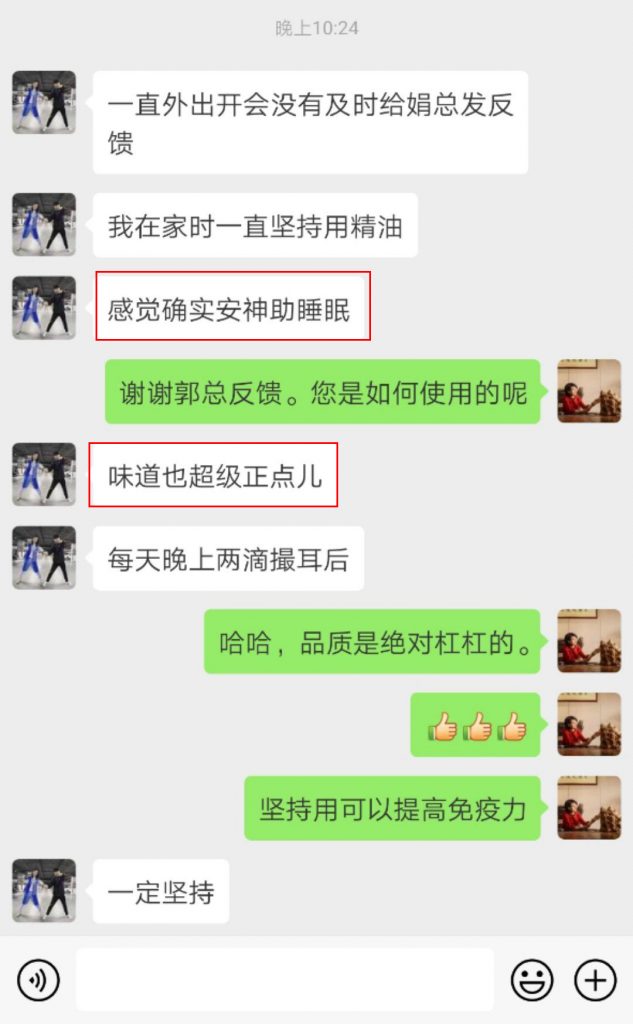633x1024 pixels.
Task: Open the emoji sticker panel
Action: click(x=531, y=980)
